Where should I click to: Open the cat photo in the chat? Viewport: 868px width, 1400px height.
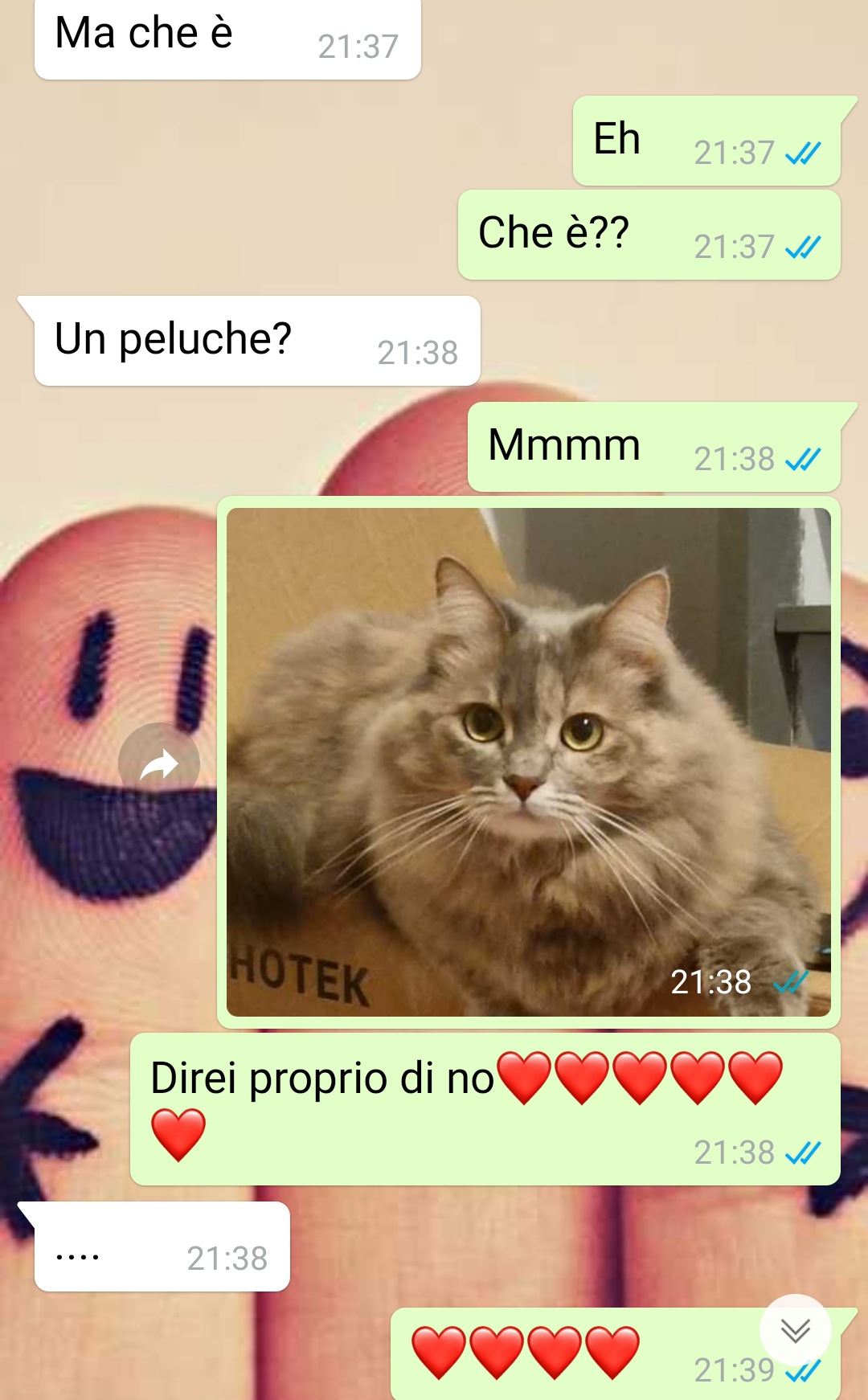(528, 762)
